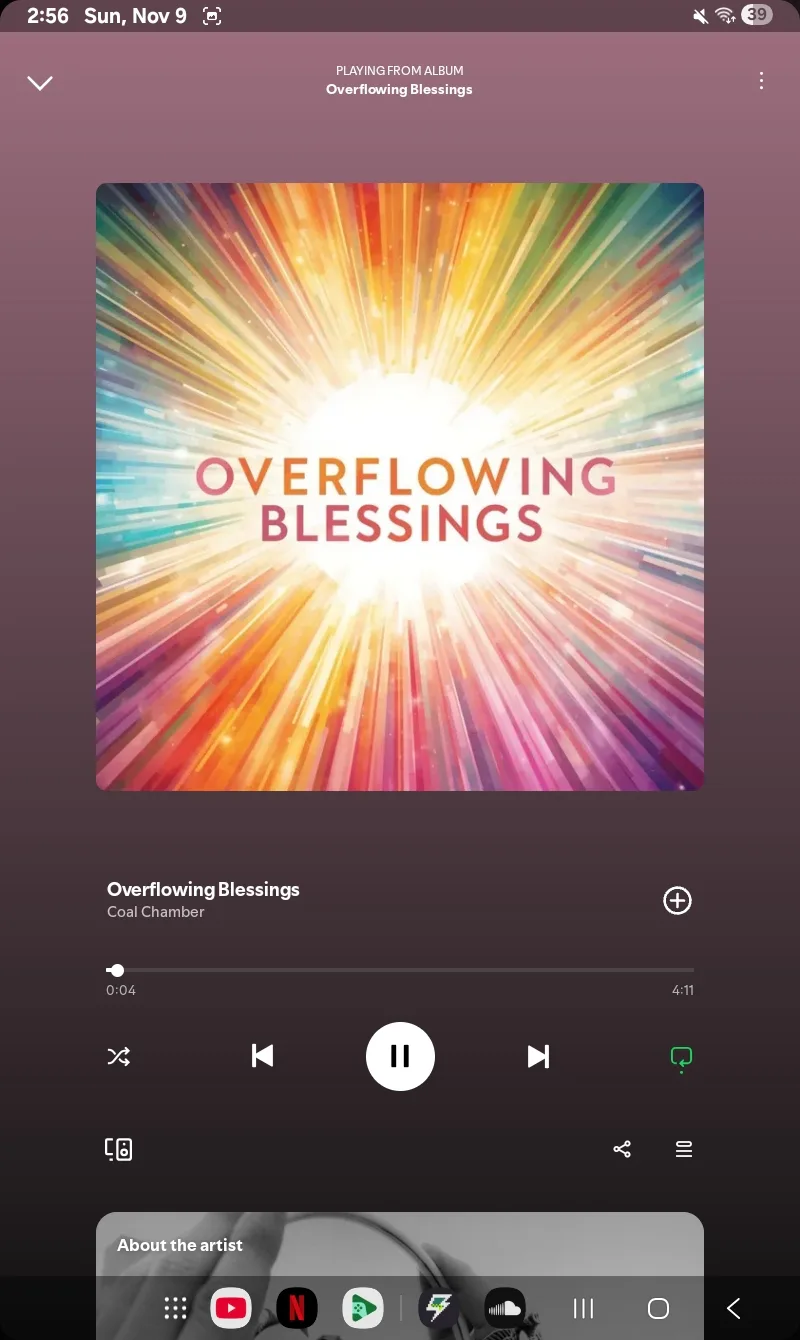Pause the current song
This screenshot has width=800, height=1340.
point(400,1056)
